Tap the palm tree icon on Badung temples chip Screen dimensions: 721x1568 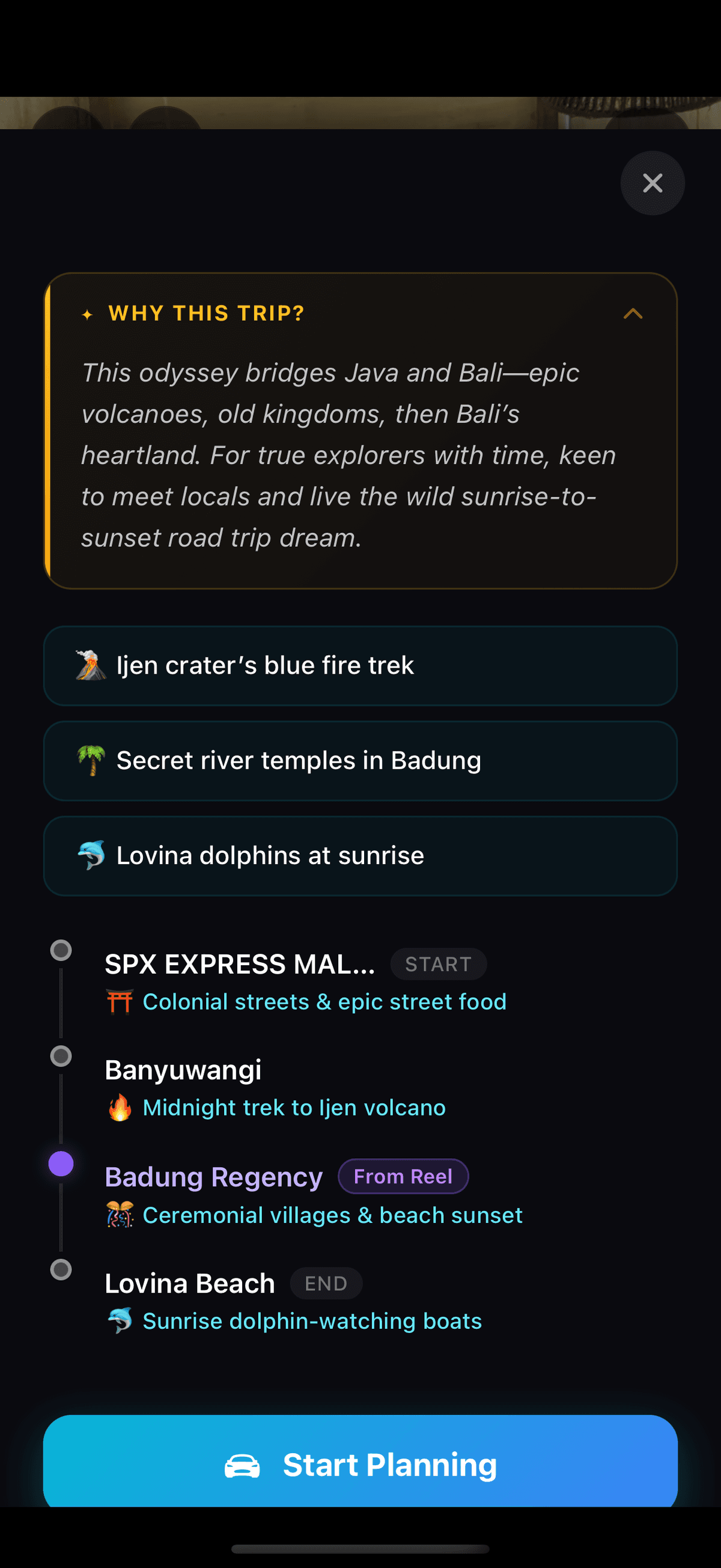[x=91, y=760]
